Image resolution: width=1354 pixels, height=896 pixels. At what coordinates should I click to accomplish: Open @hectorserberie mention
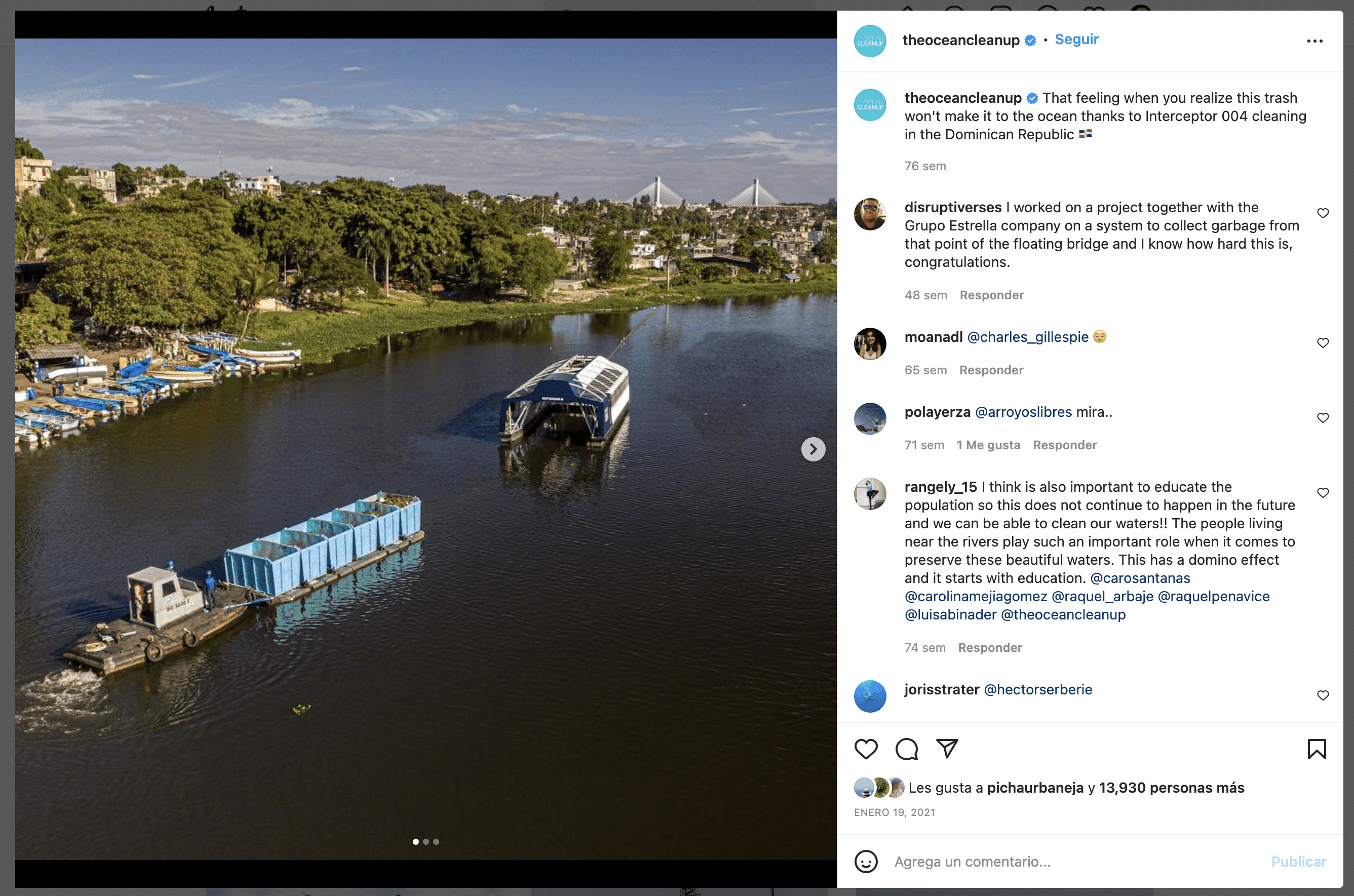pyautogui.click(x=1037, y=690)
